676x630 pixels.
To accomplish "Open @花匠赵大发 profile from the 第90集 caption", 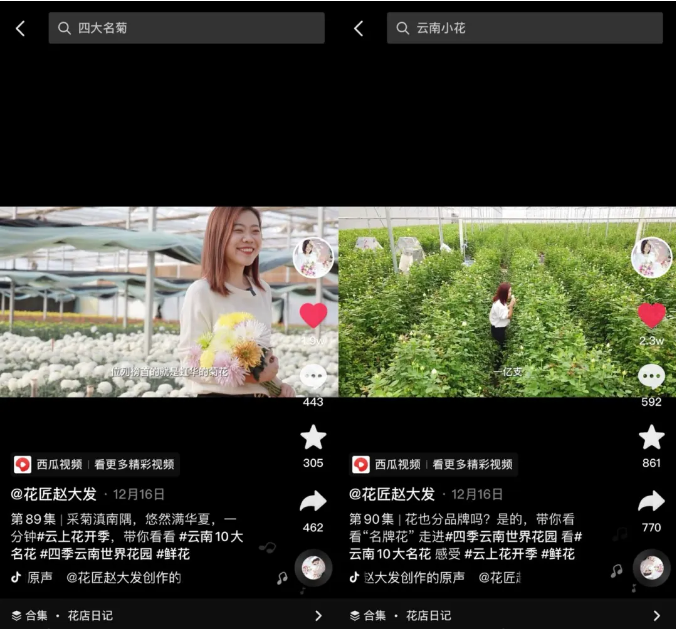I will coord(392,494).
